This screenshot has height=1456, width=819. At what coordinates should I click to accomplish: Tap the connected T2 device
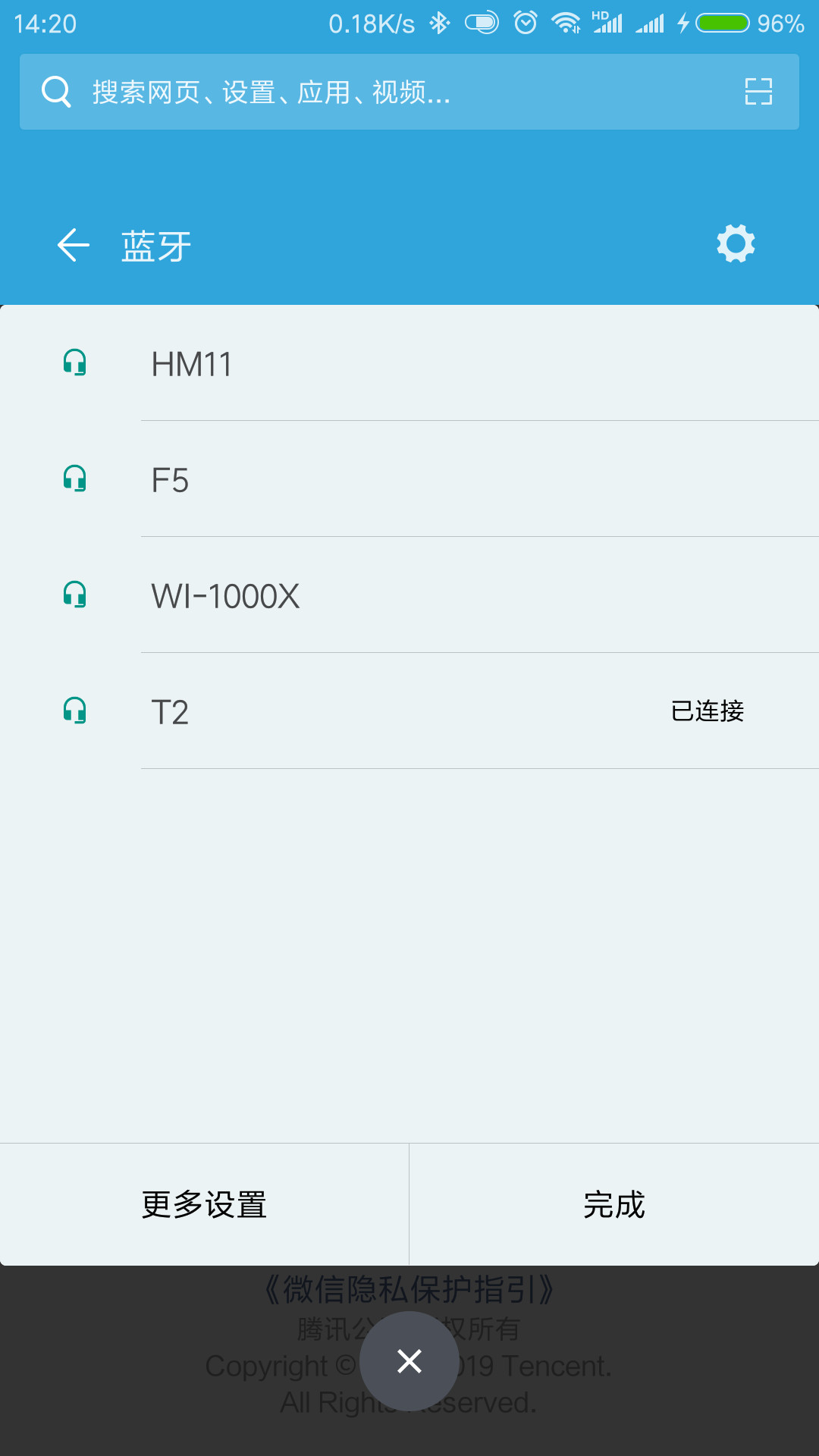tap(409, 711)
